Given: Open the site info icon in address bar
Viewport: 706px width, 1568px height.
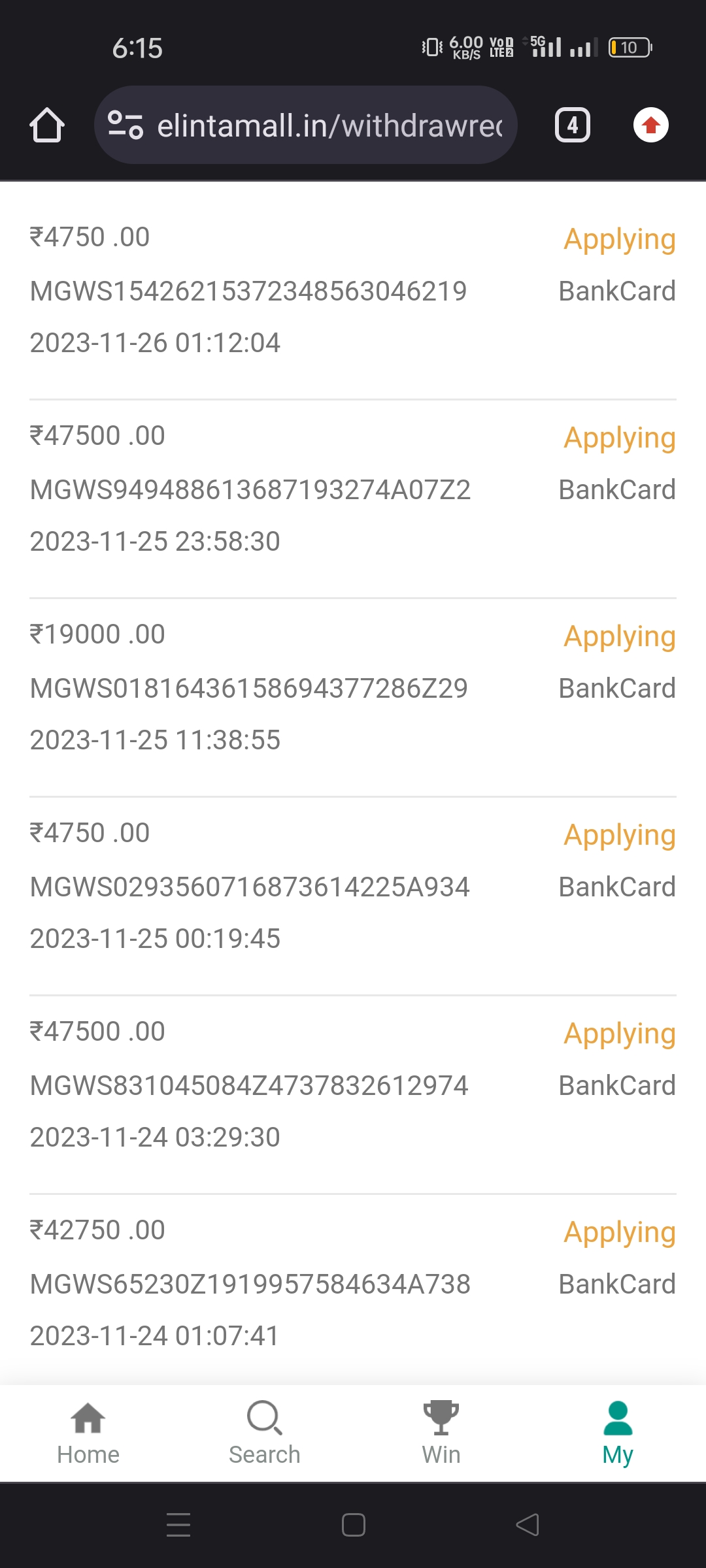Looking at the screenshot, I should 125,125.
